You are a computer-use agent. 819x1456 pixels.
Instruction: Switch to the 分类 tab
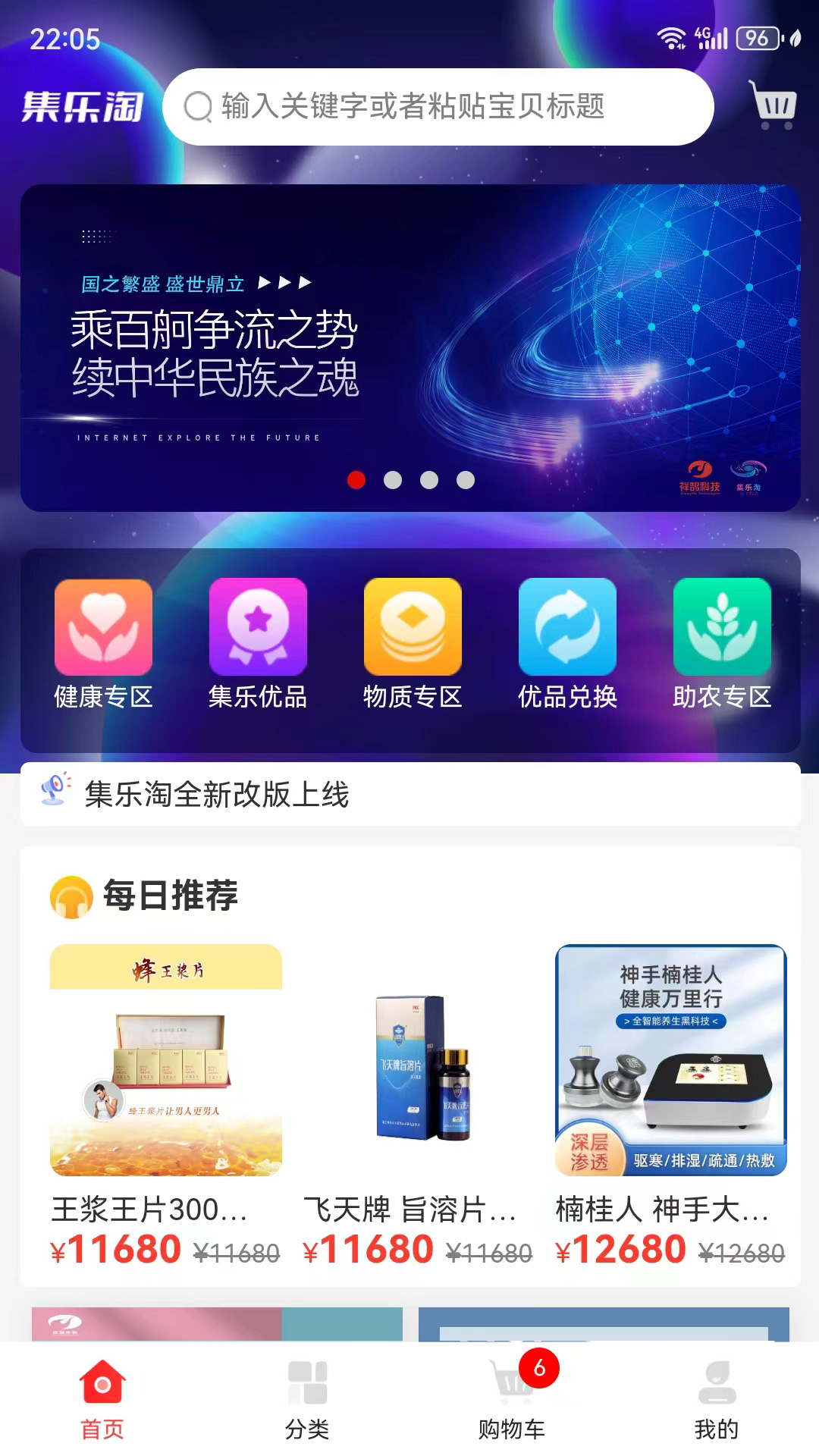pyautogui.click(x=307, y=1398)
